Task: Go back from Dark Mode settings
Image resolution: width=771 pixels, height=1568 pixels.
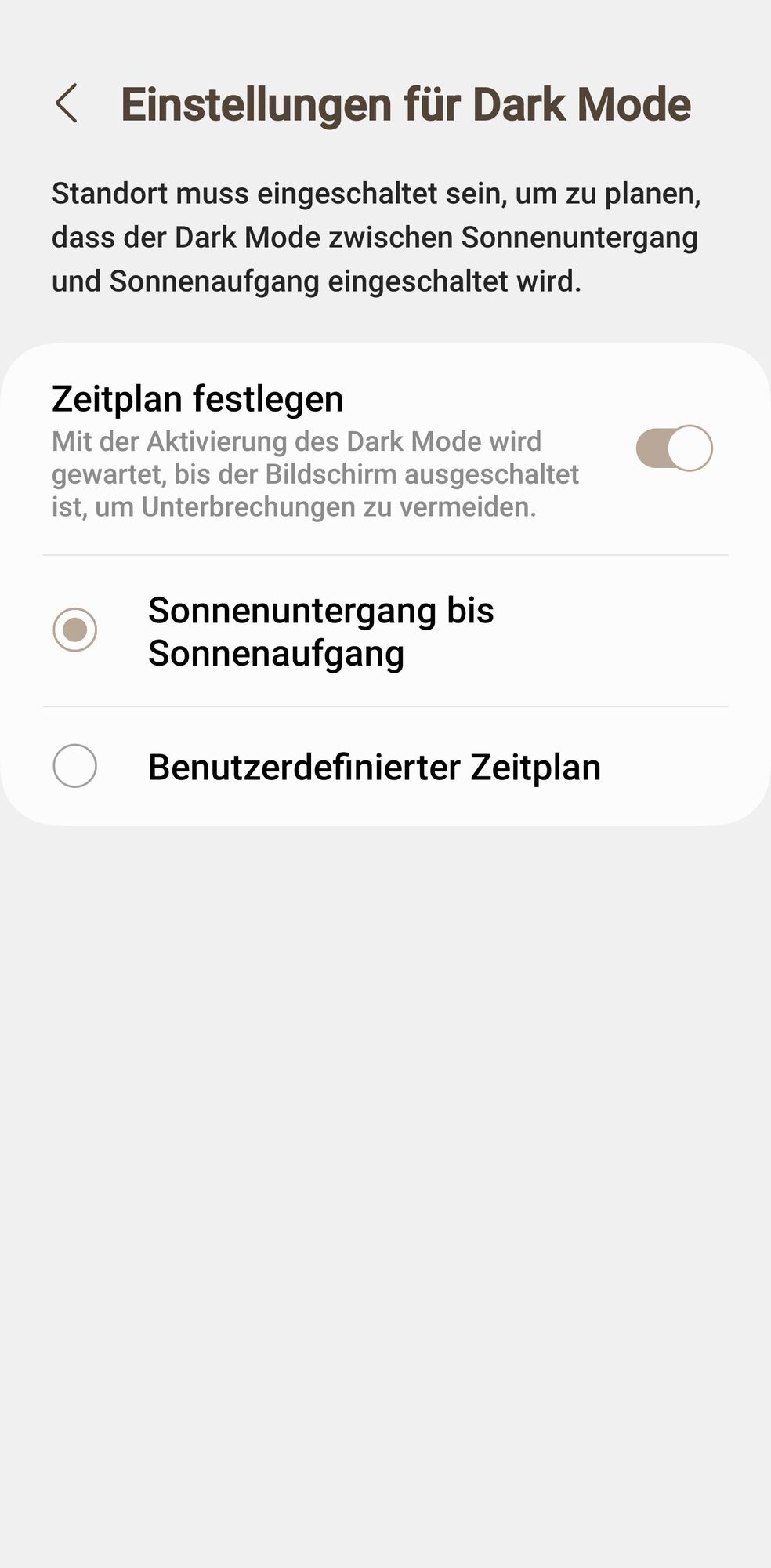Action: tap(67, 103)
